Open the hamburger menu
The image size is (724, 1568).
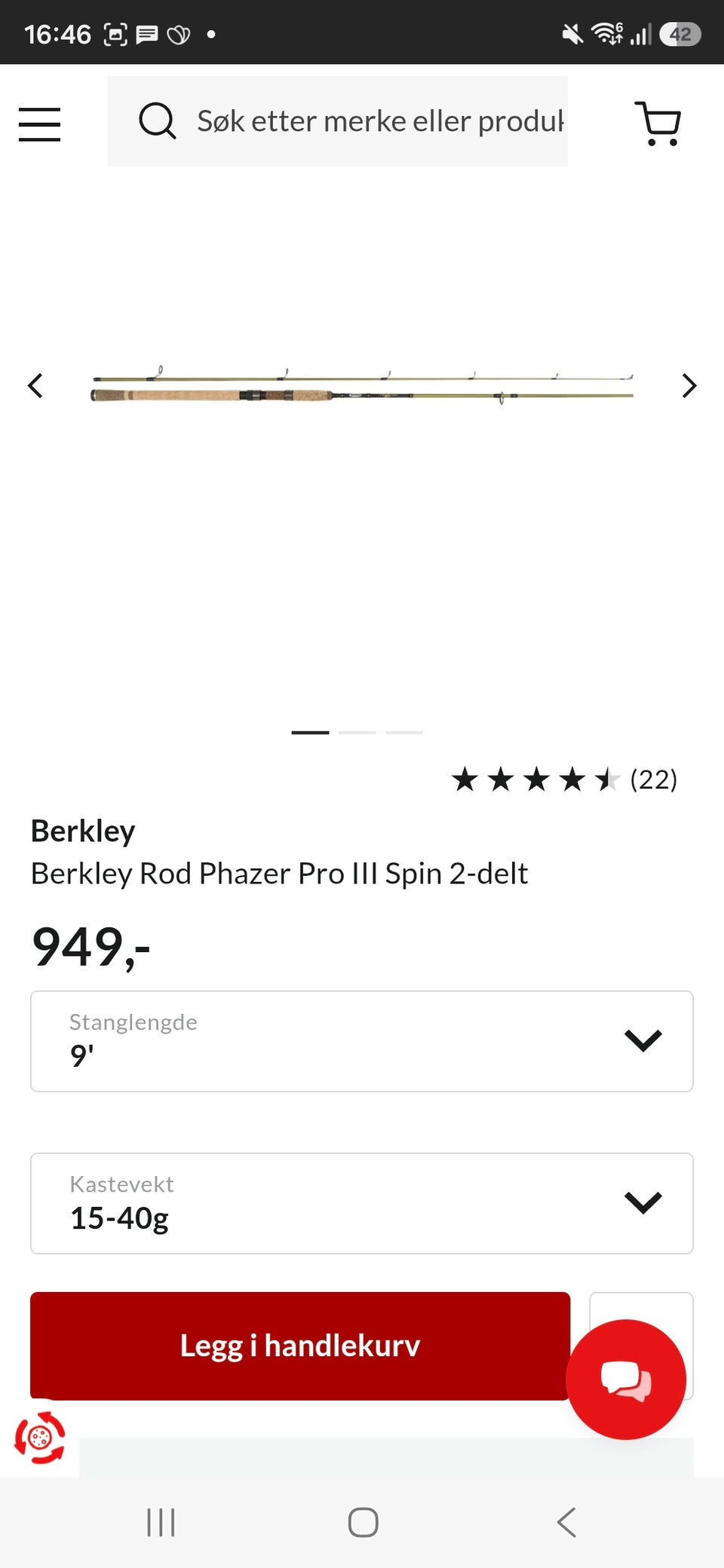pyautogui.click(x=39, y=124)
